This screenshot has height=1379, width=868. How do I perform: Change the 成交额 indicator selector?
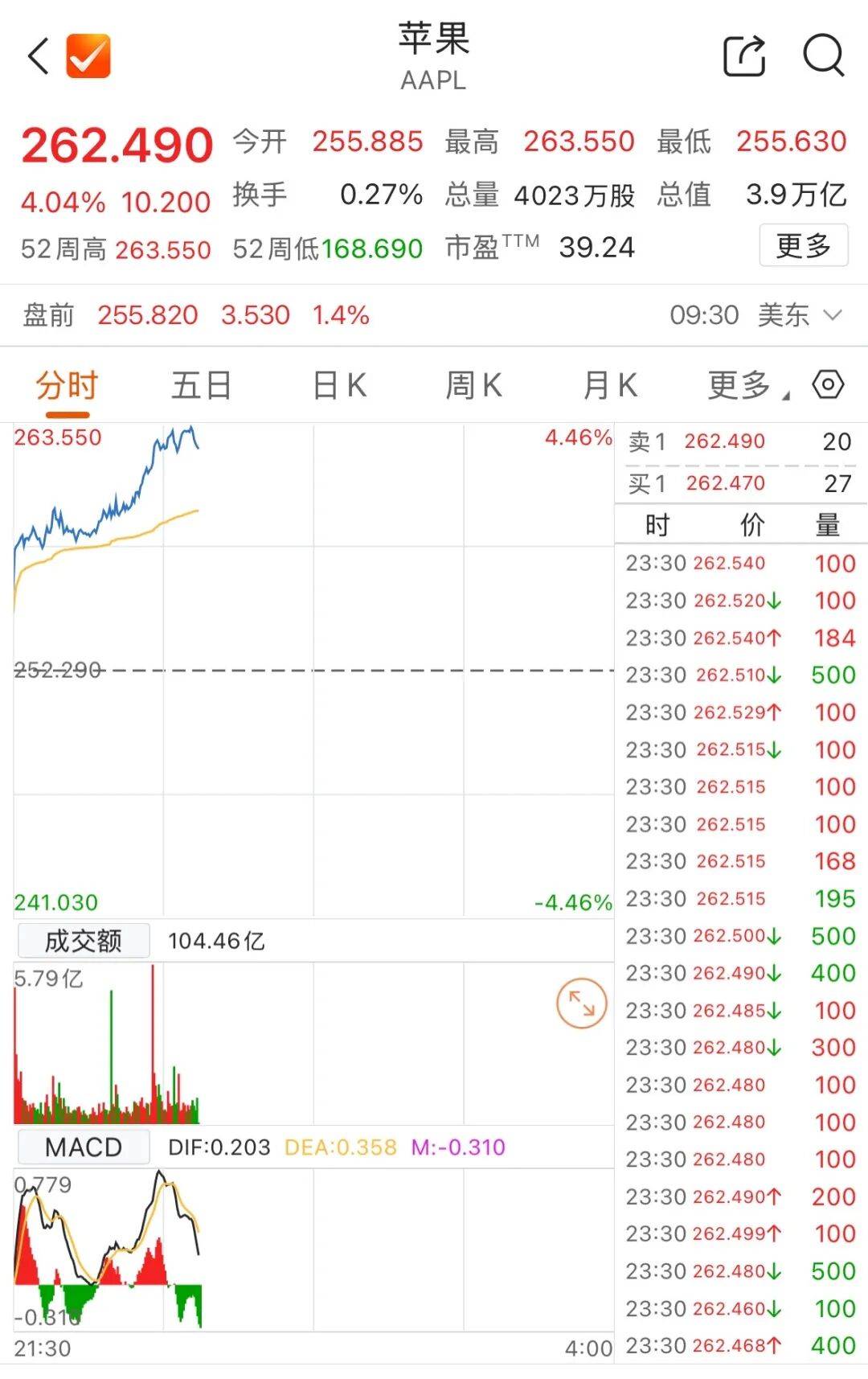84,941
